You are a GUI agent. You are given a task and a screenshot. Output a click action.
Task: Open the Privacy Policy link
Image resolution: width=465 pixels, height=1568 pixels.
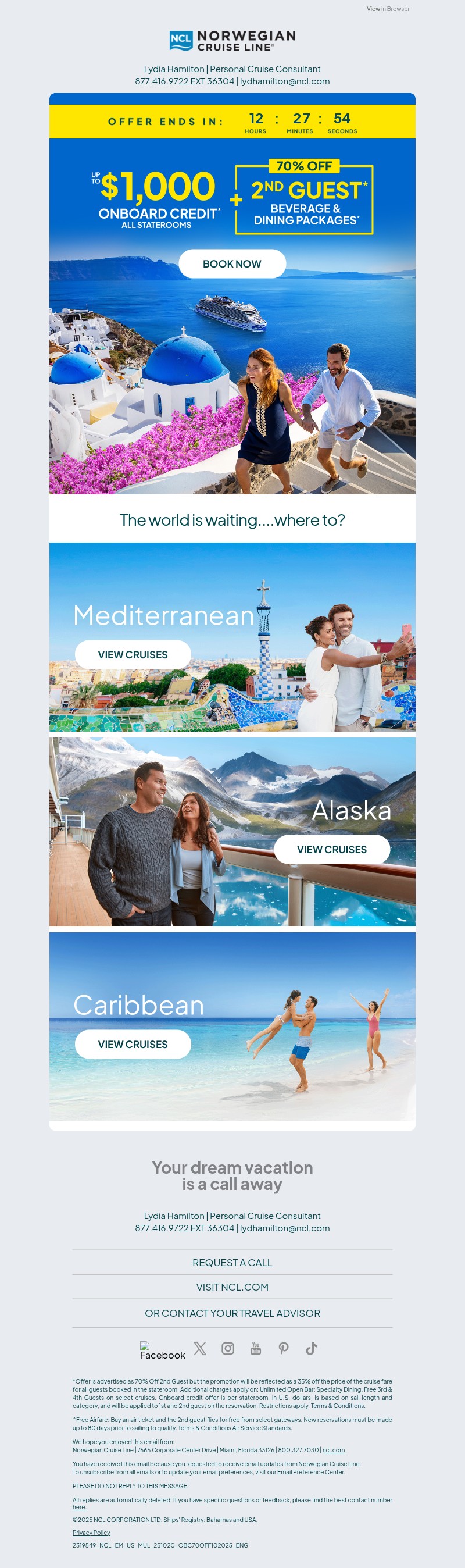pyautogui.click(x=91, y=1532)
